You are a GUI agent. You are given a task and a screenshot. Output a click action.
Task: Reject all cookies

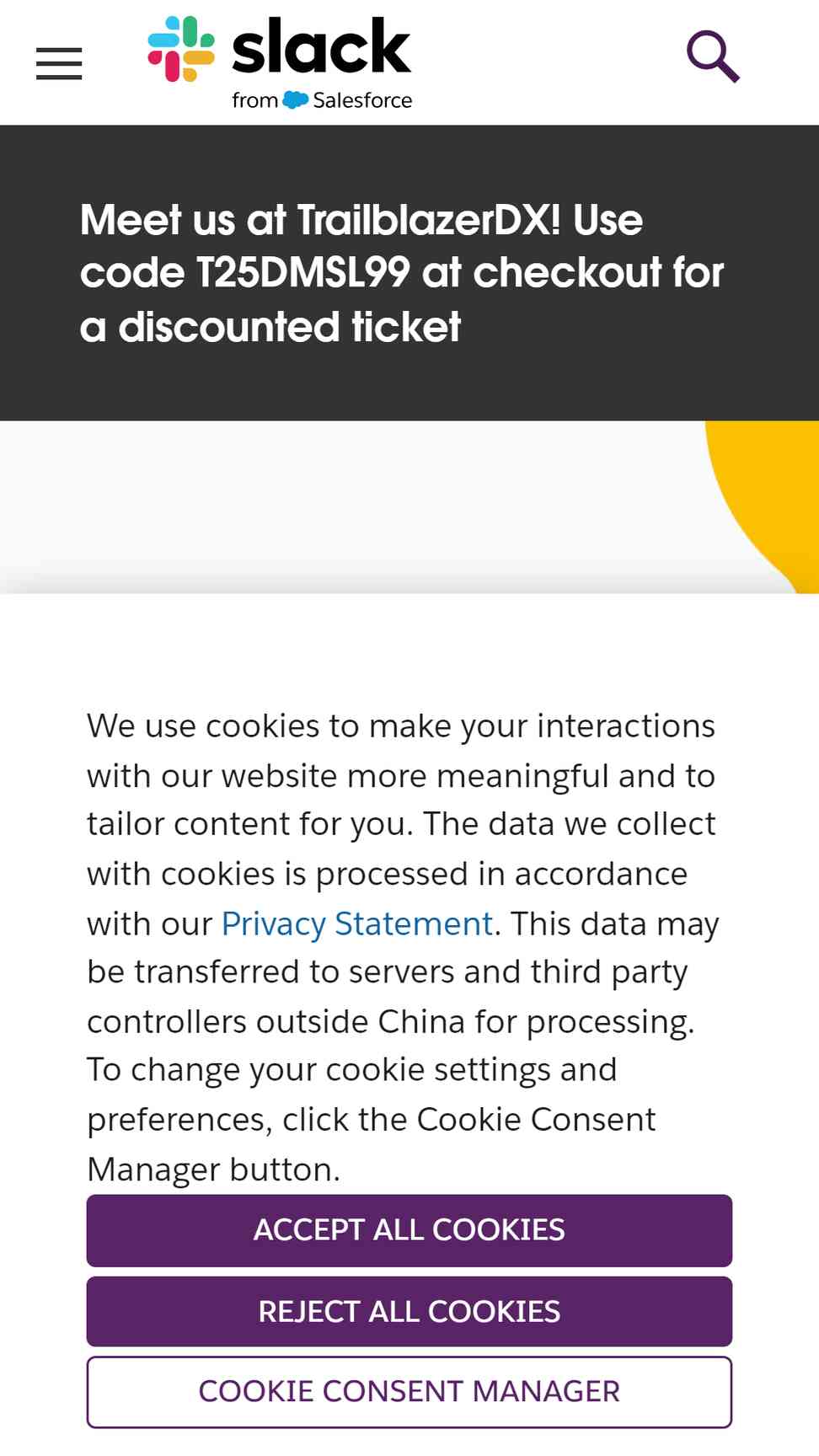(409, 1311)
